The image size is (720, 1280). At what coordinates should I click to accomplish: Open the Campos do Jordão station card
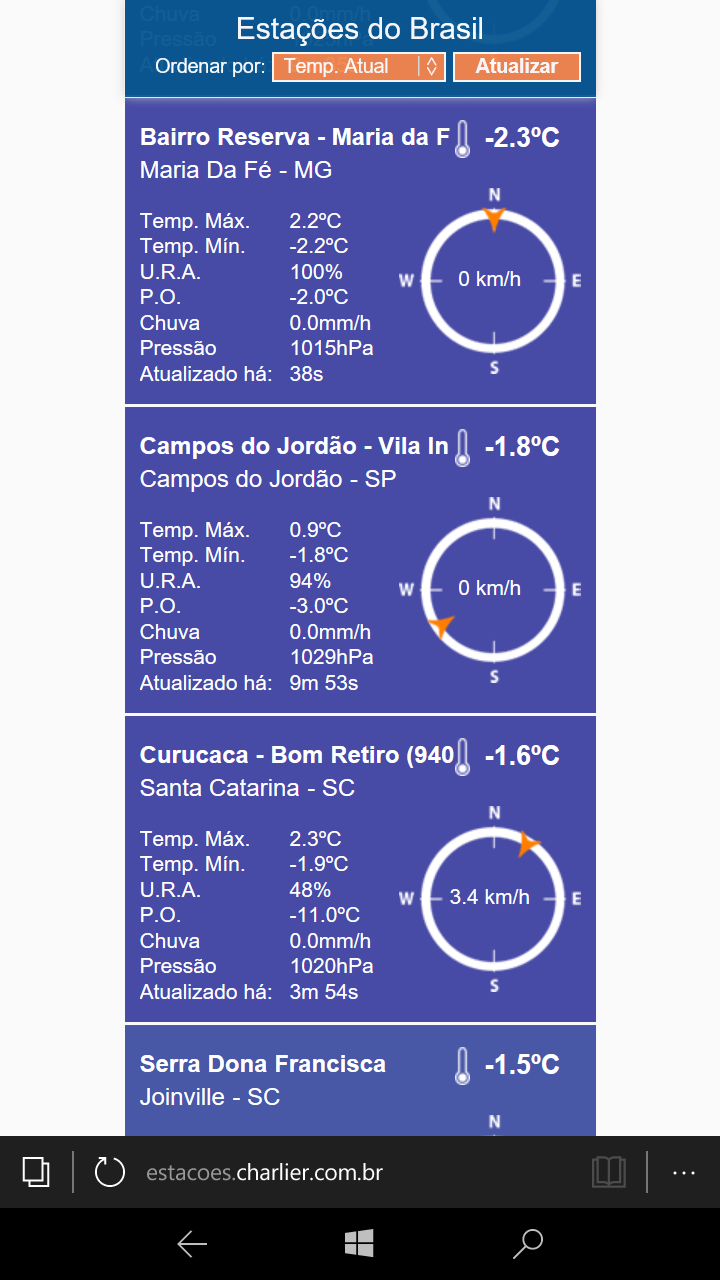[360, 560]
